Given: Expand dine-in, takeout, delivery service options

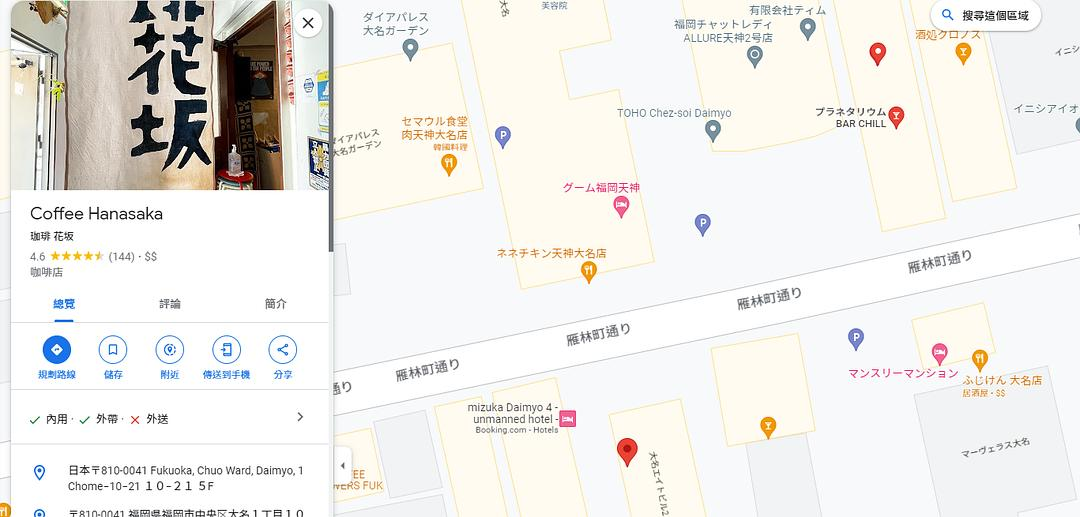Looking at the screenshot, I should (x=300, y=418).
